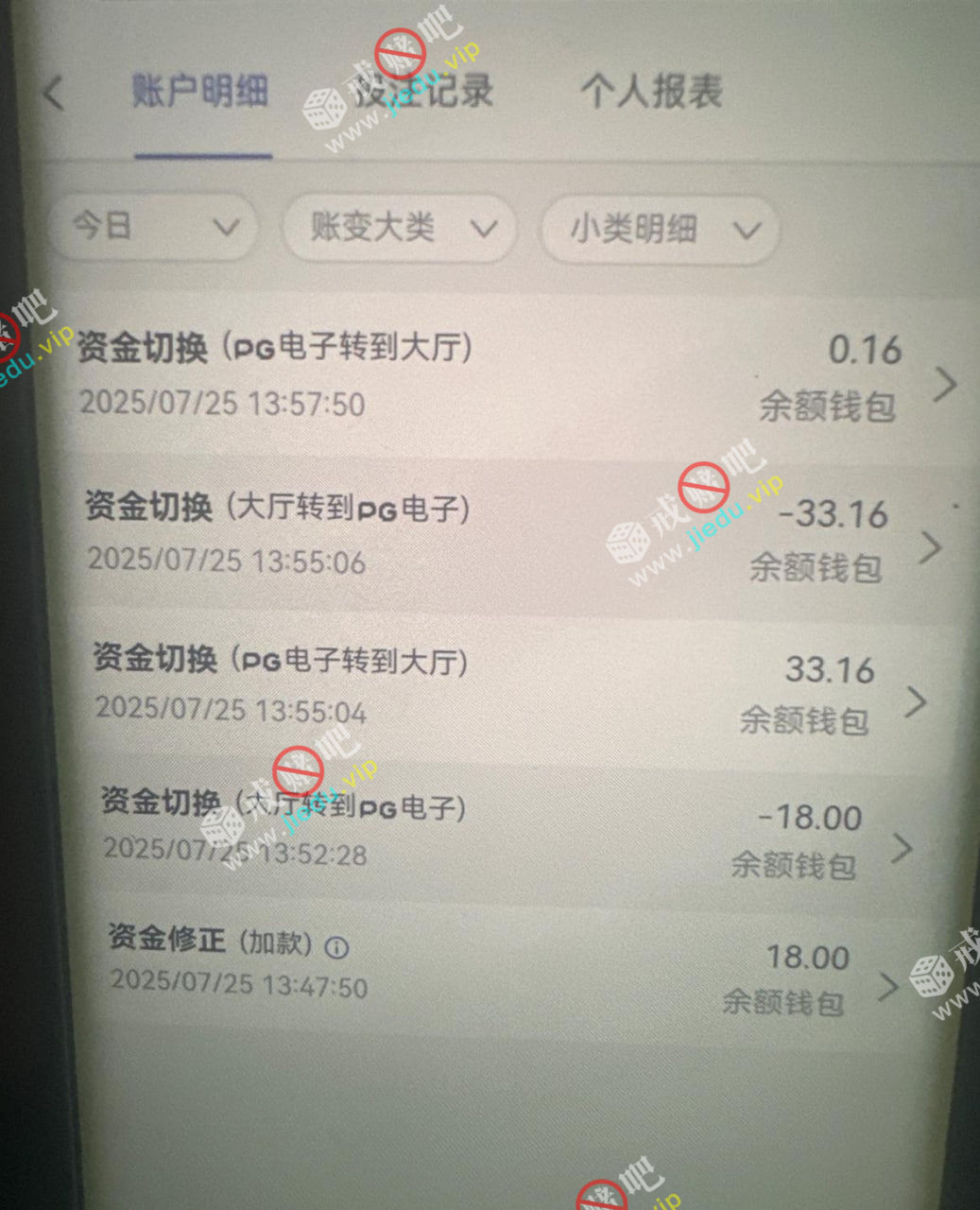Select the 账户明细 tab
The height and width of the screenshot is (1210, 980).
click(200, 92)
